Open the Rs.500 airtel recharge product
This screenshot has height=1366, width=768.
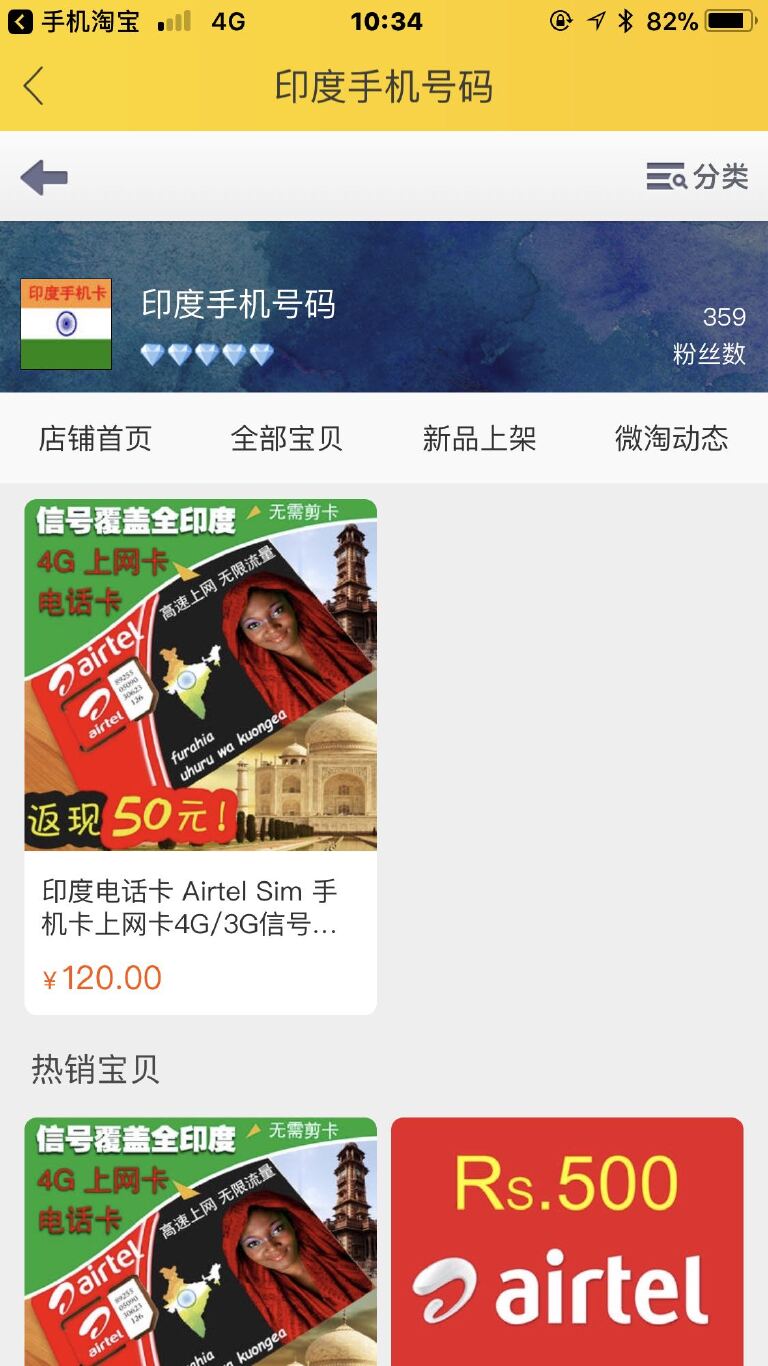(x=567, y=1241)
